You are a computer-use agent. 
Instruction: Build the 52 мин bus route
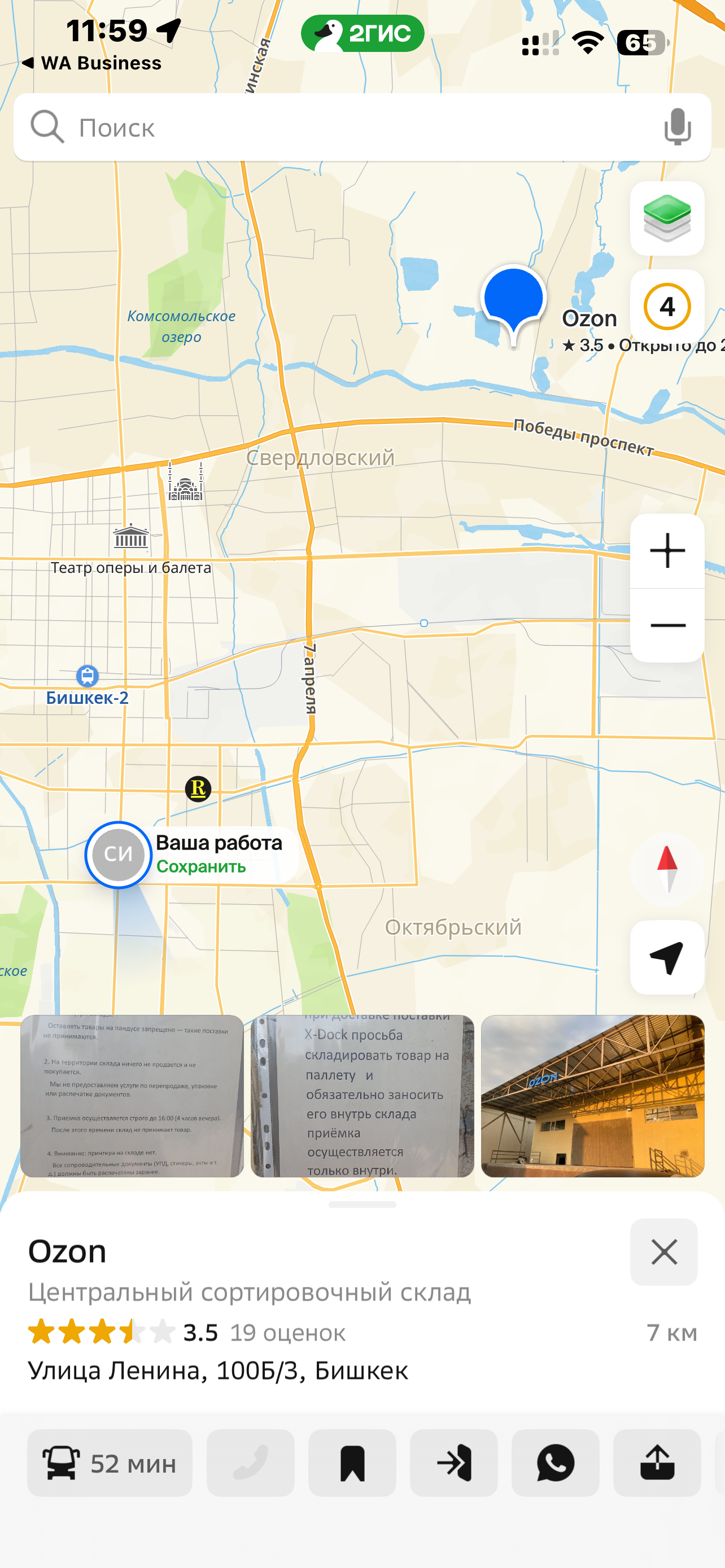pos(110,1462)
